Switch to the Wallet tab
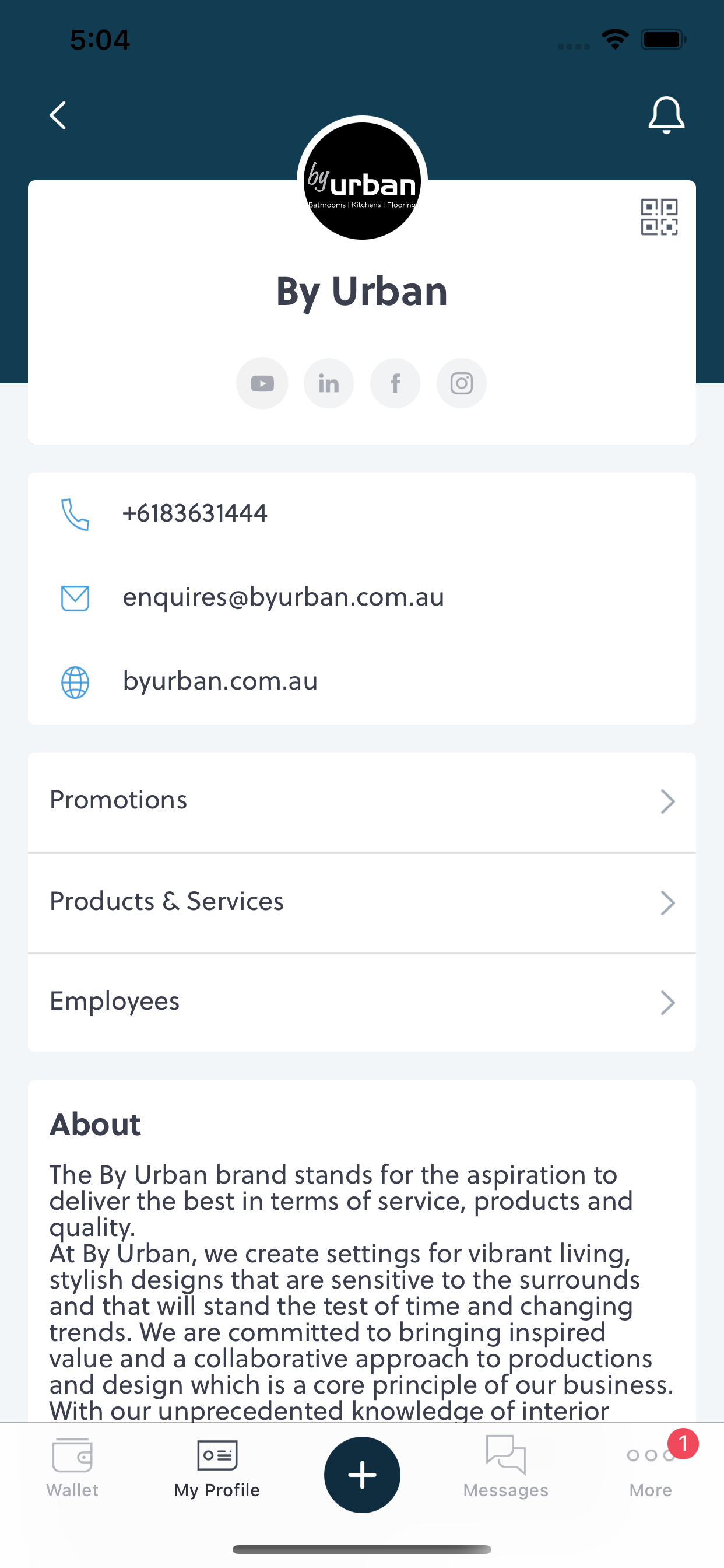This screenshot has height=1568, width=724. coord(72,1468)
